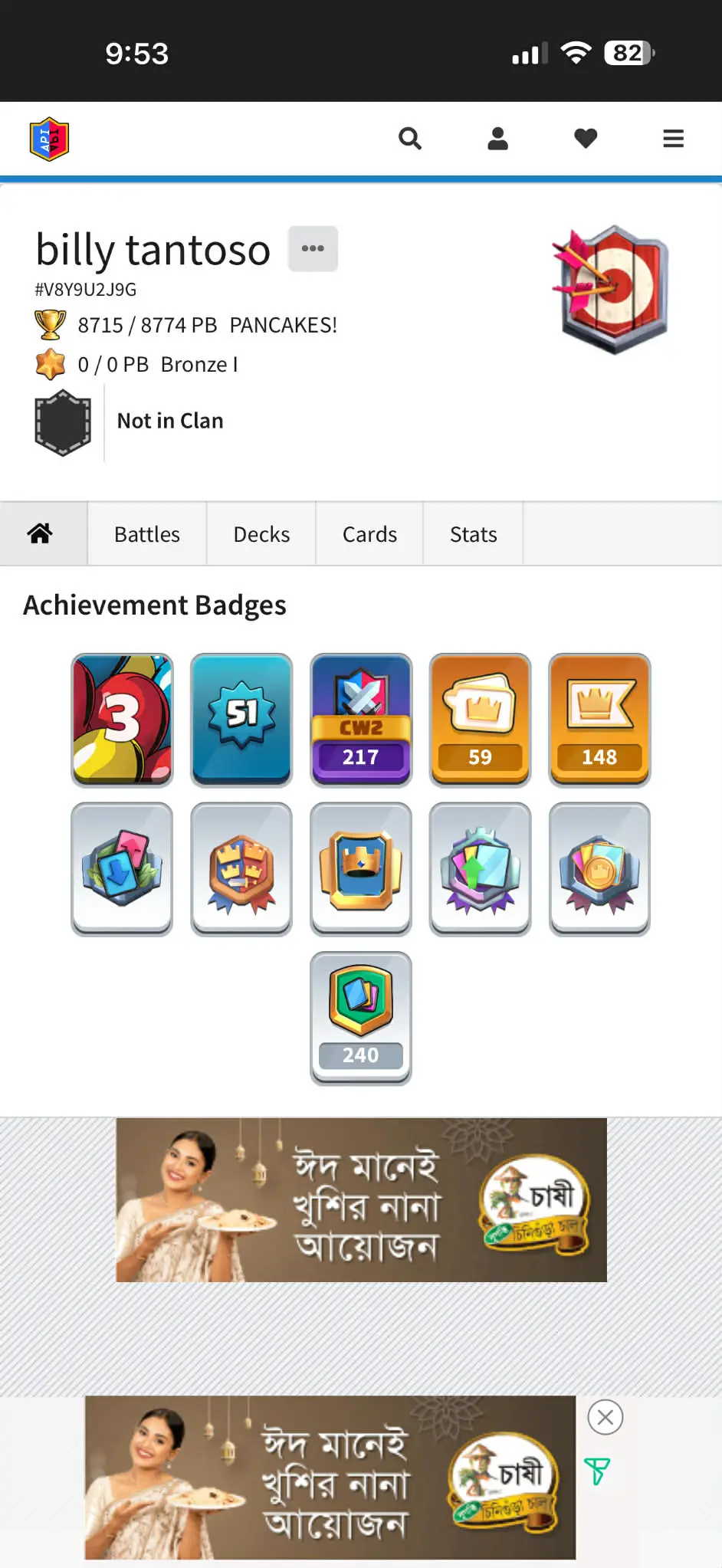Screen dimensions: 722x1568
Task: Switch to the Battles tab
Action: [x=146, y=534]
